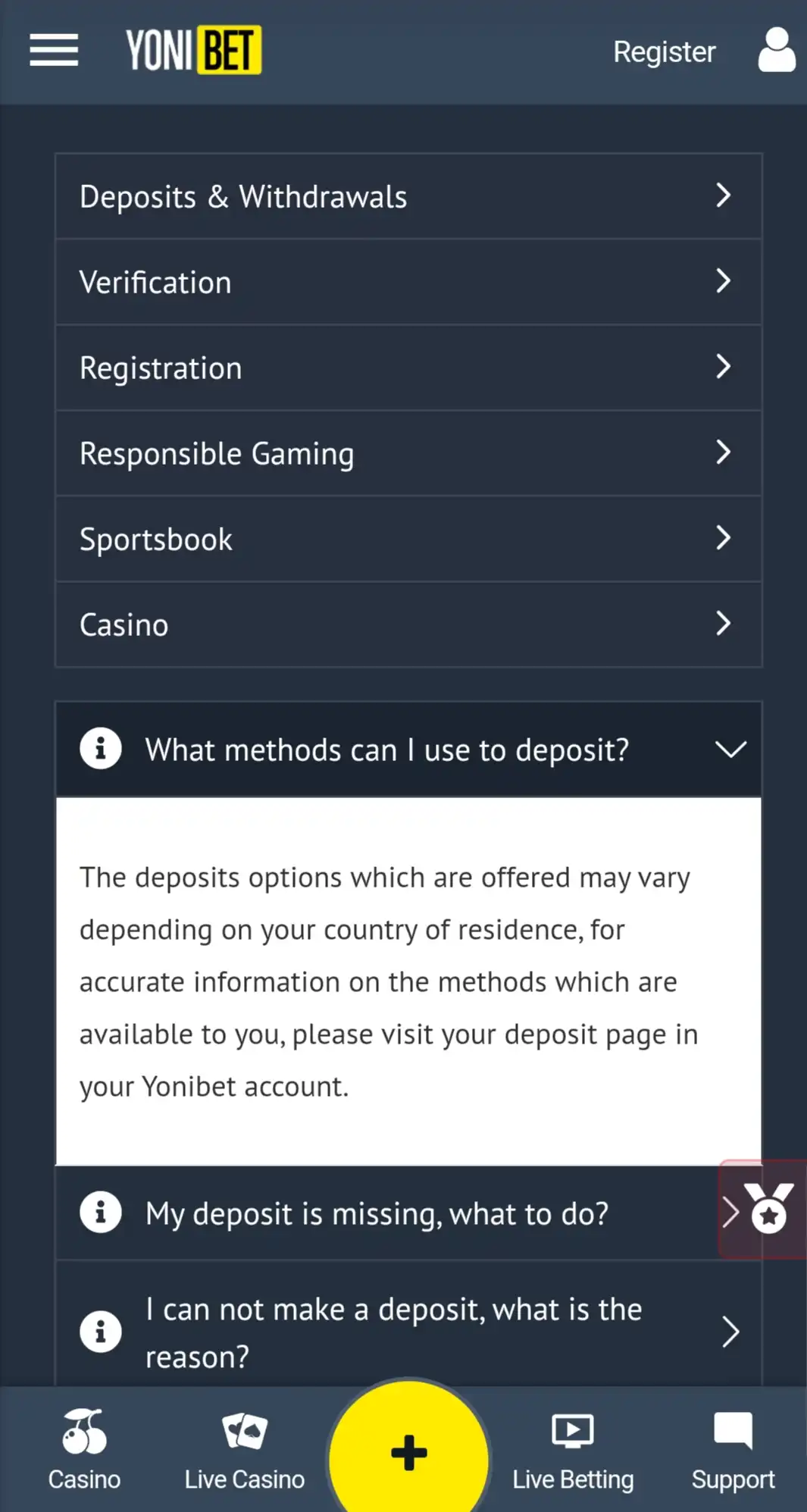Tap the yellow plus button
The width and height of the screenshot is (807, 1512).
point(408,1451)
